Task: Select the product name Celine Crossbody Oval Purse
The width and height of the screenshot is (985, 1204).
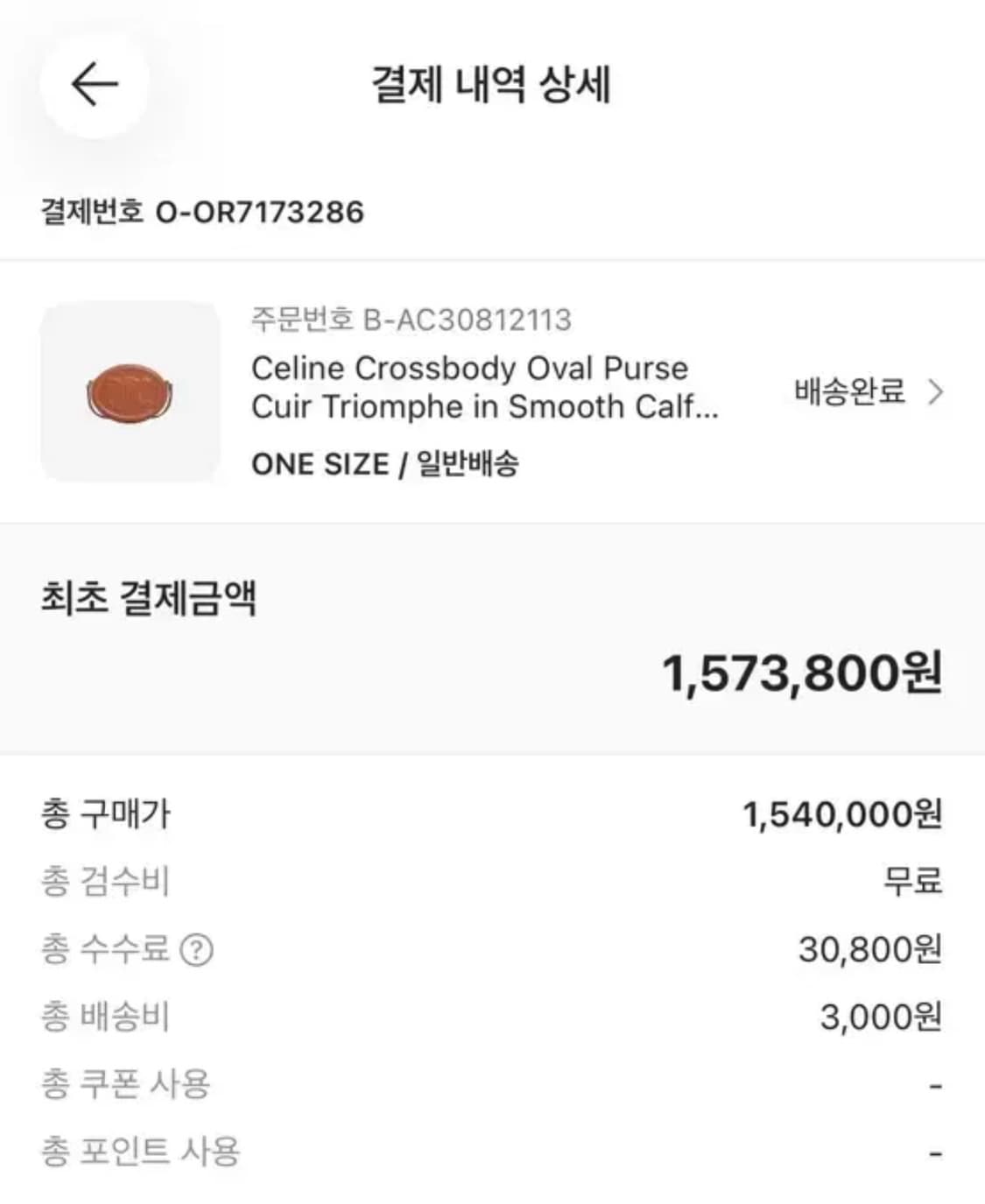Action: click(x=468, y=368)
